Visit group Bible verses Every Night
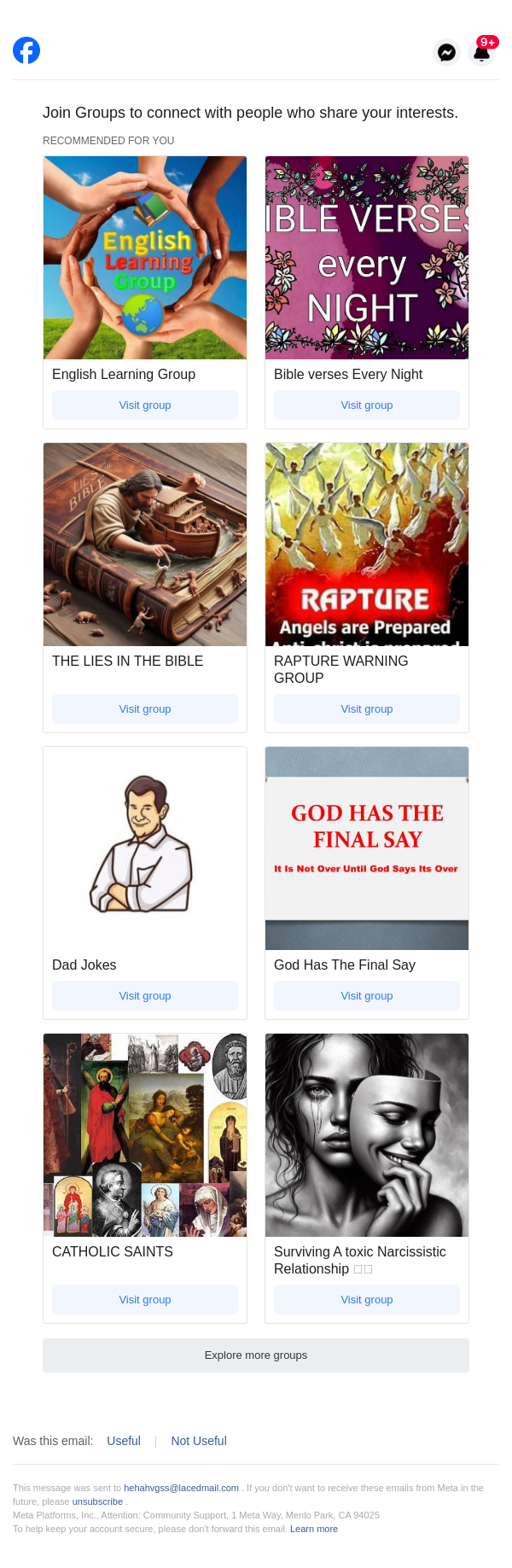Image resolution: width=512 pixels, height=1568 pixels. (x=367, y=405)
